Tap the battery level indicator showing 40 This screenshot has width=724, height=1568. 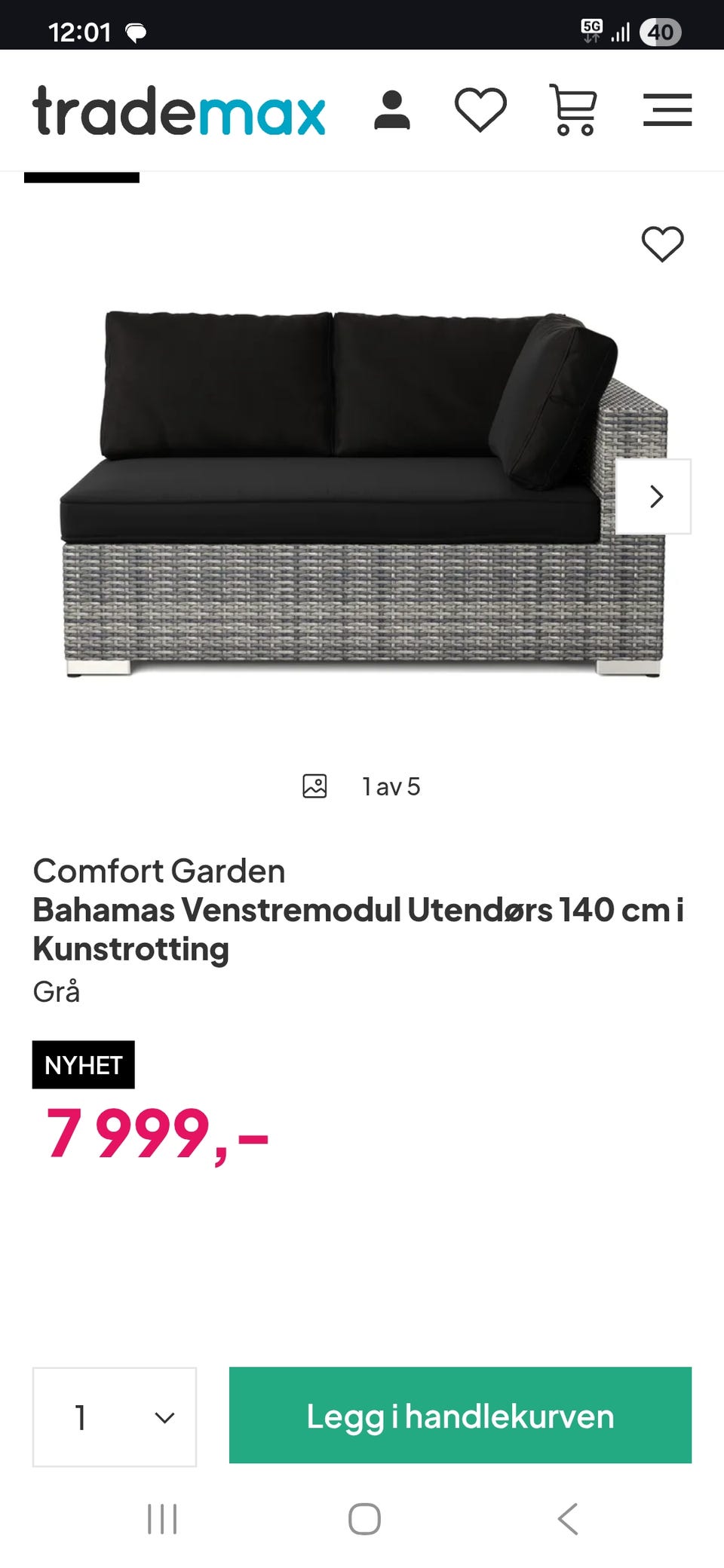click(x=663, y=32)
